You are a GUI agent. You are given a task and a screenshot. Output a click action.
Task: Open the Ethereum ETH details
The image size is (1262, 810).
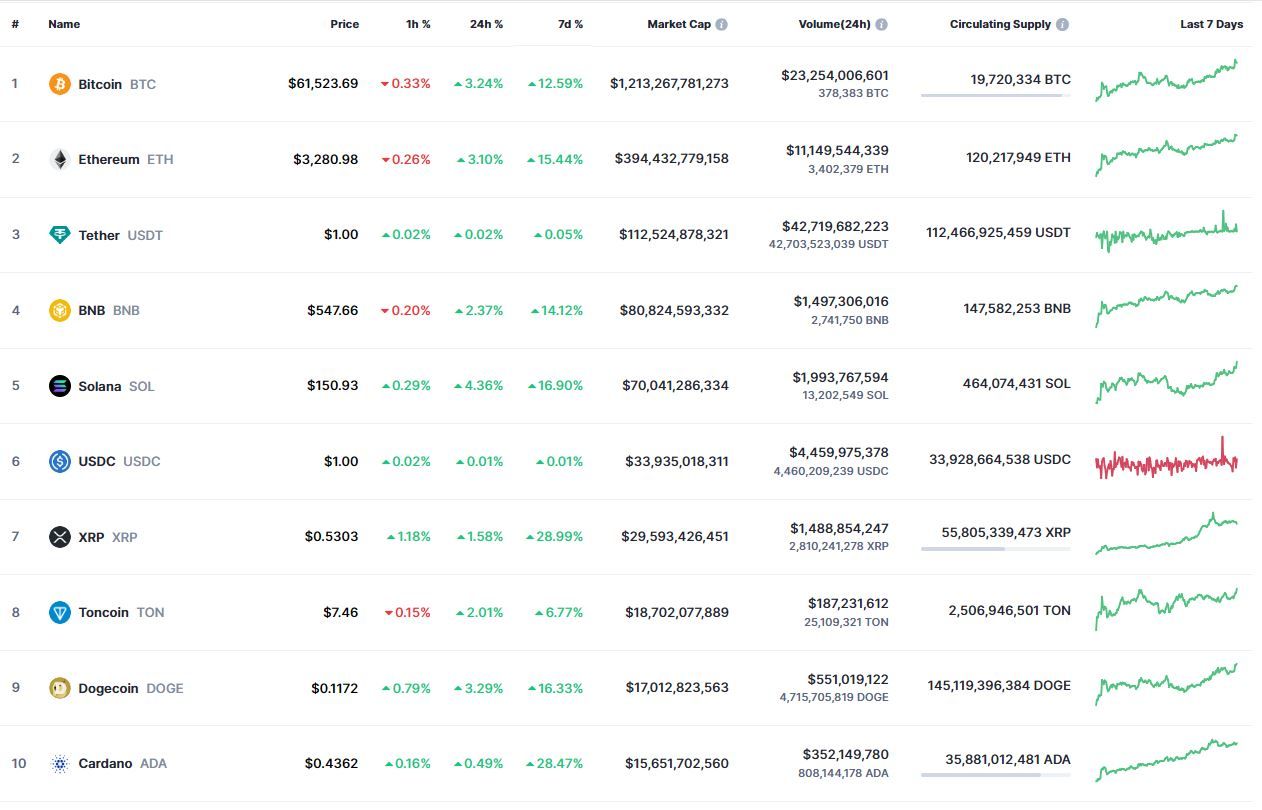pos(108,159)
